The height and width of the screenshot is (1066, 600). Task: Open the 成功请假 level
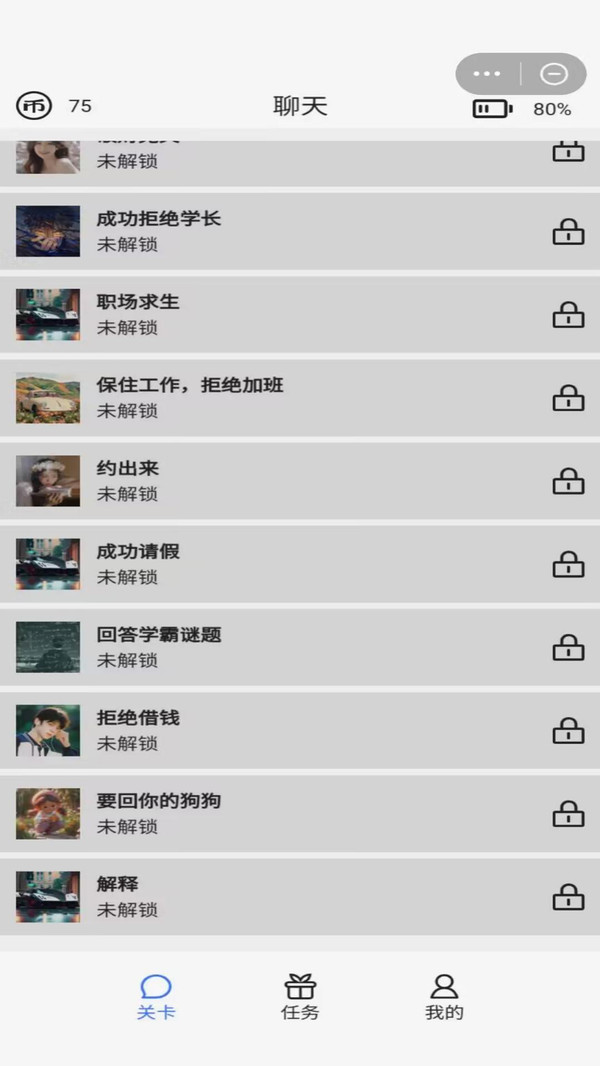coord(300,564)
